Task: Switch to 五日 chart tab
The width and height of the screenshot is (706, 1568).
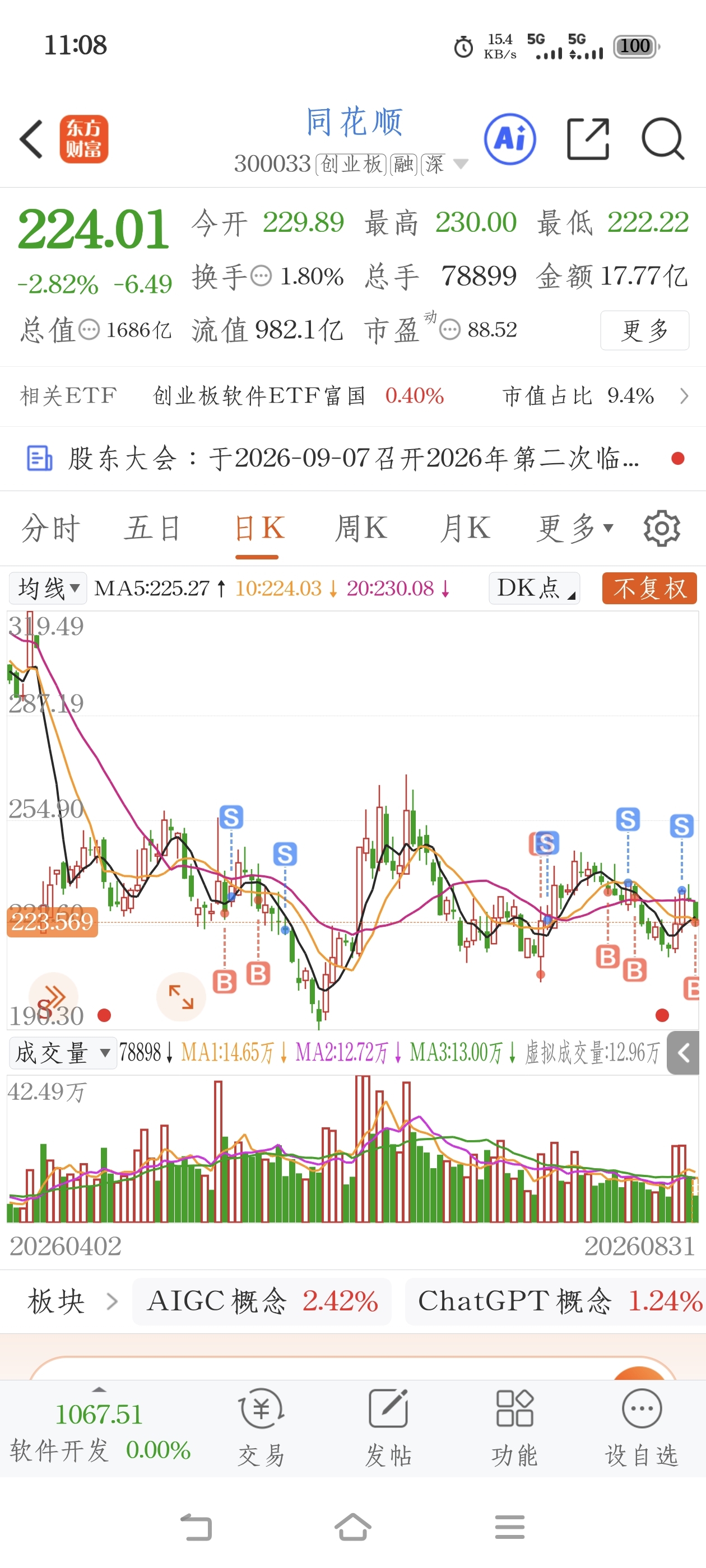Action: tap(153, 528)
